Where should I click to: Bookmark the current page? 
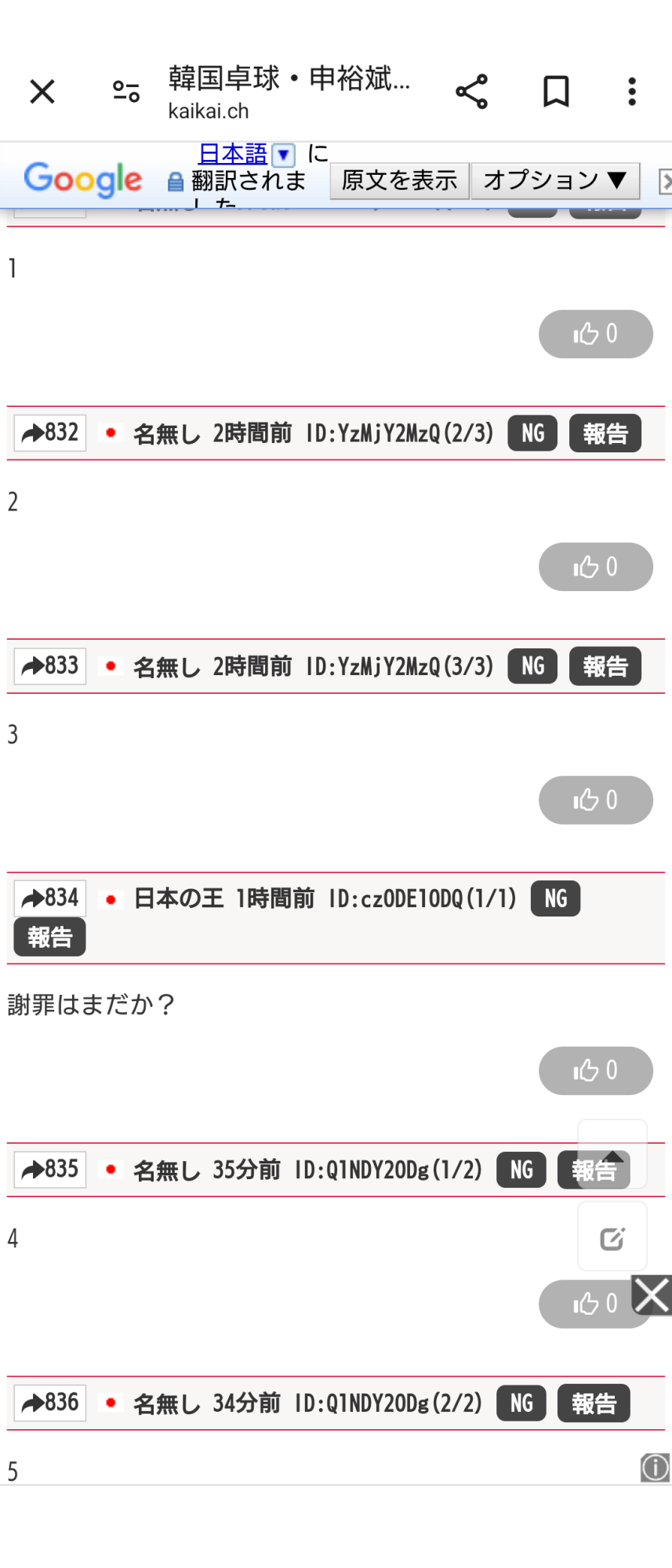coord(556,92)
